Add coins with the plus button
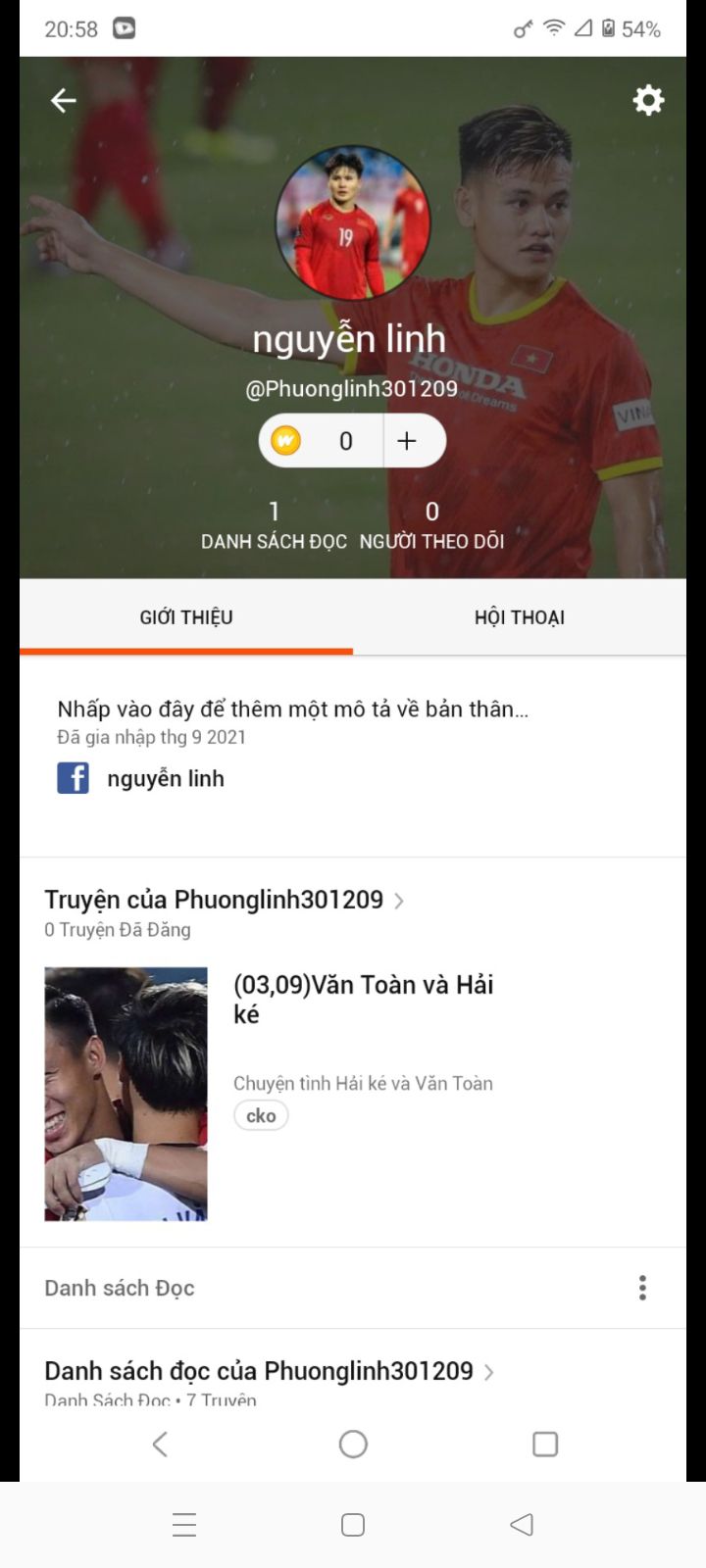 407,441
